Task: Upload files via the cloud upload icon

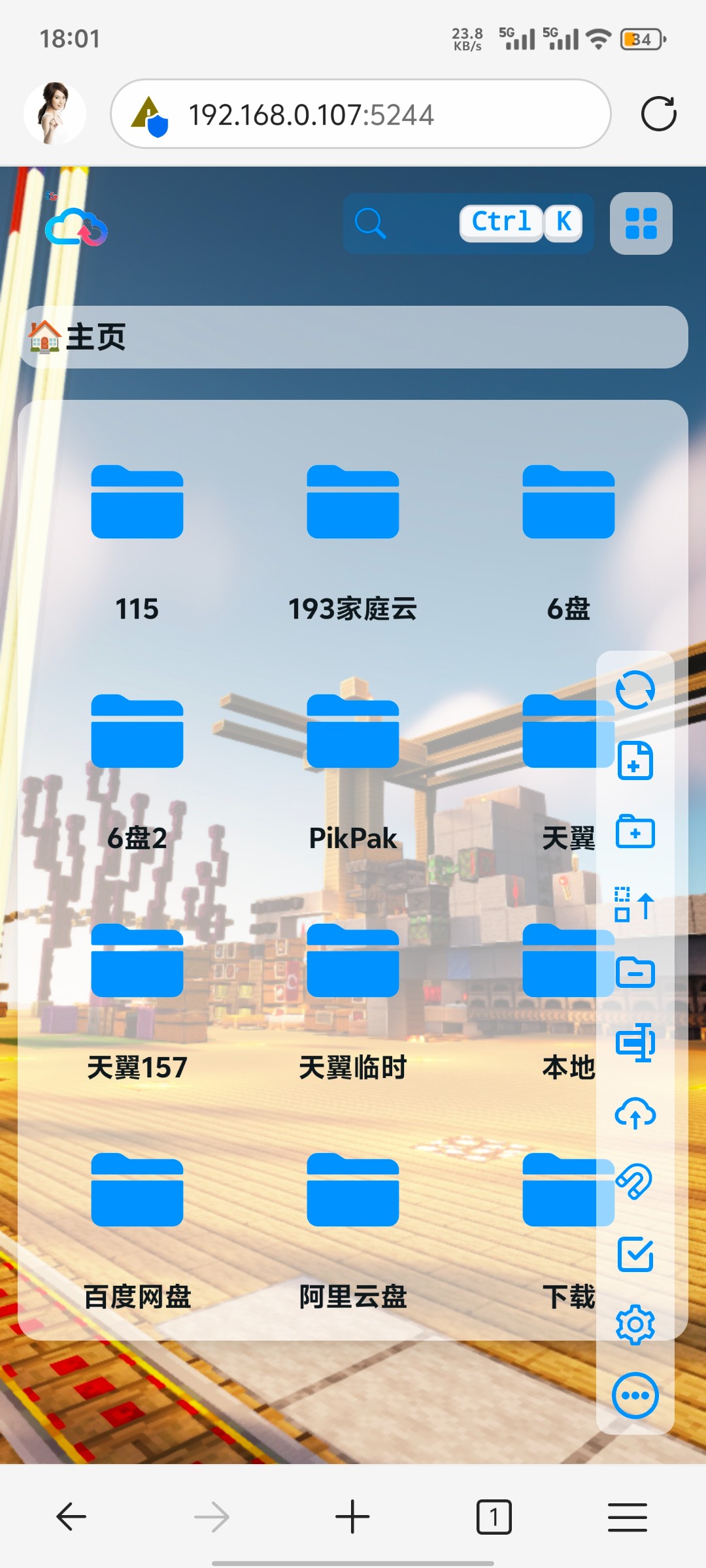Action: point(635,1113)
